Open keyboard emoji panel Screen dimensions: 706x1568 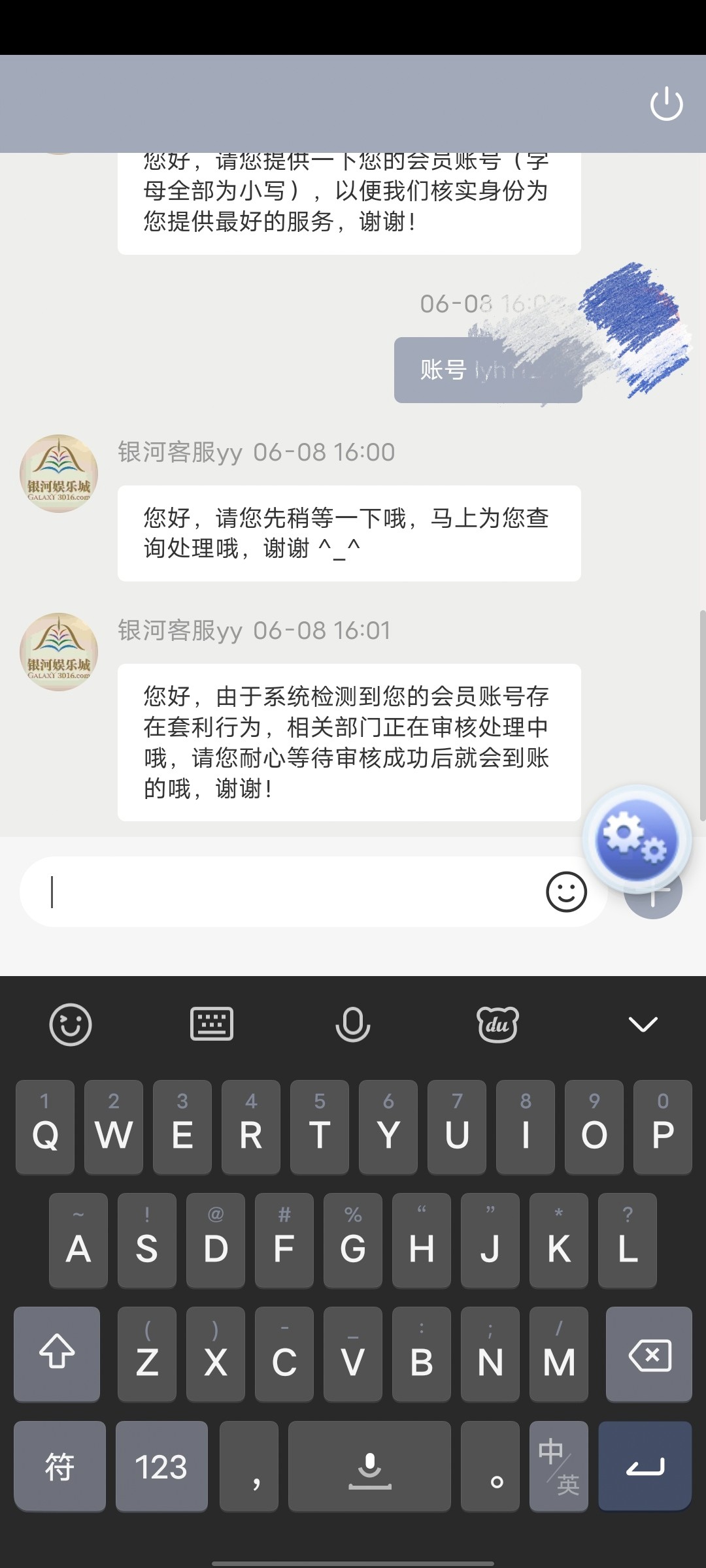coord(71,1024)
